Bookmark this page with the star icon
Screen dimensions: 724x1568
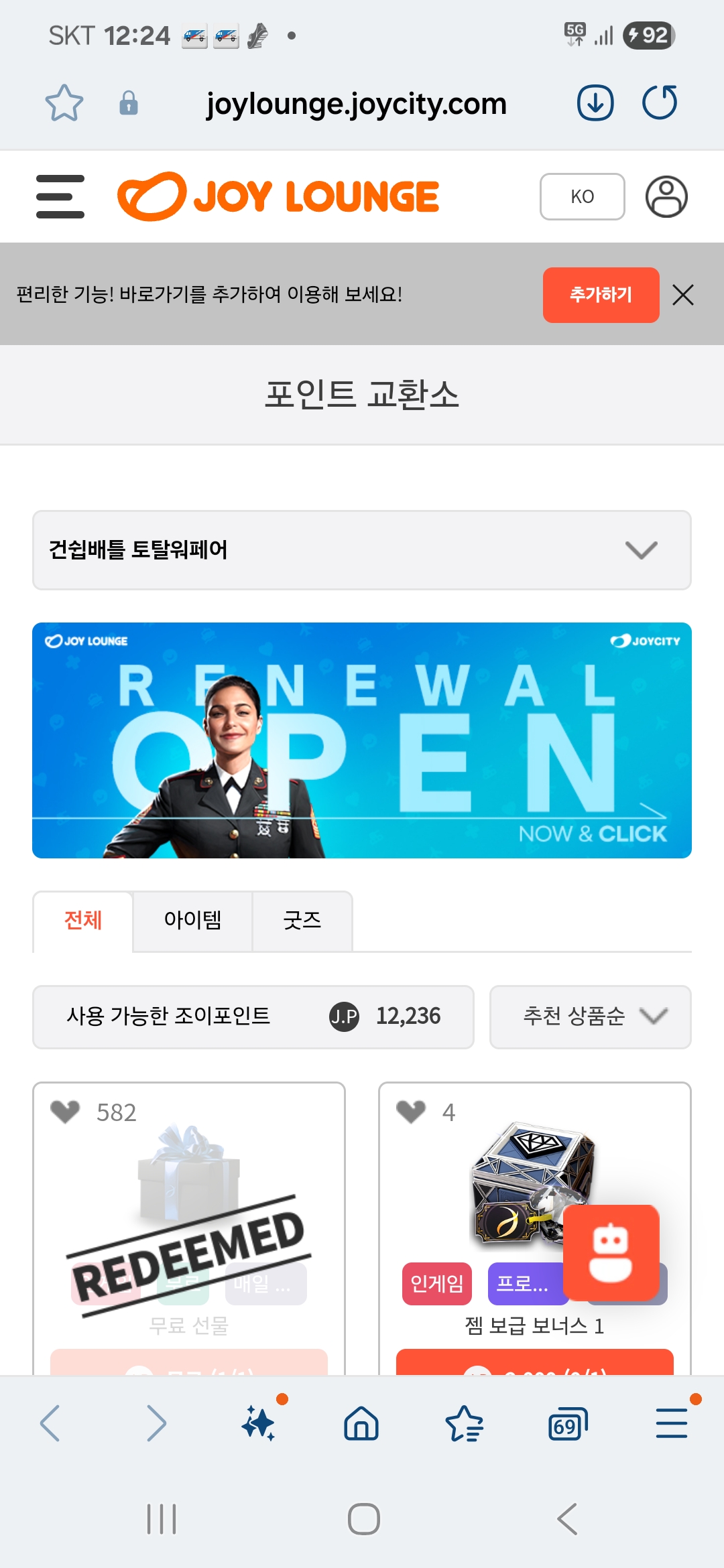click(64, 103)
